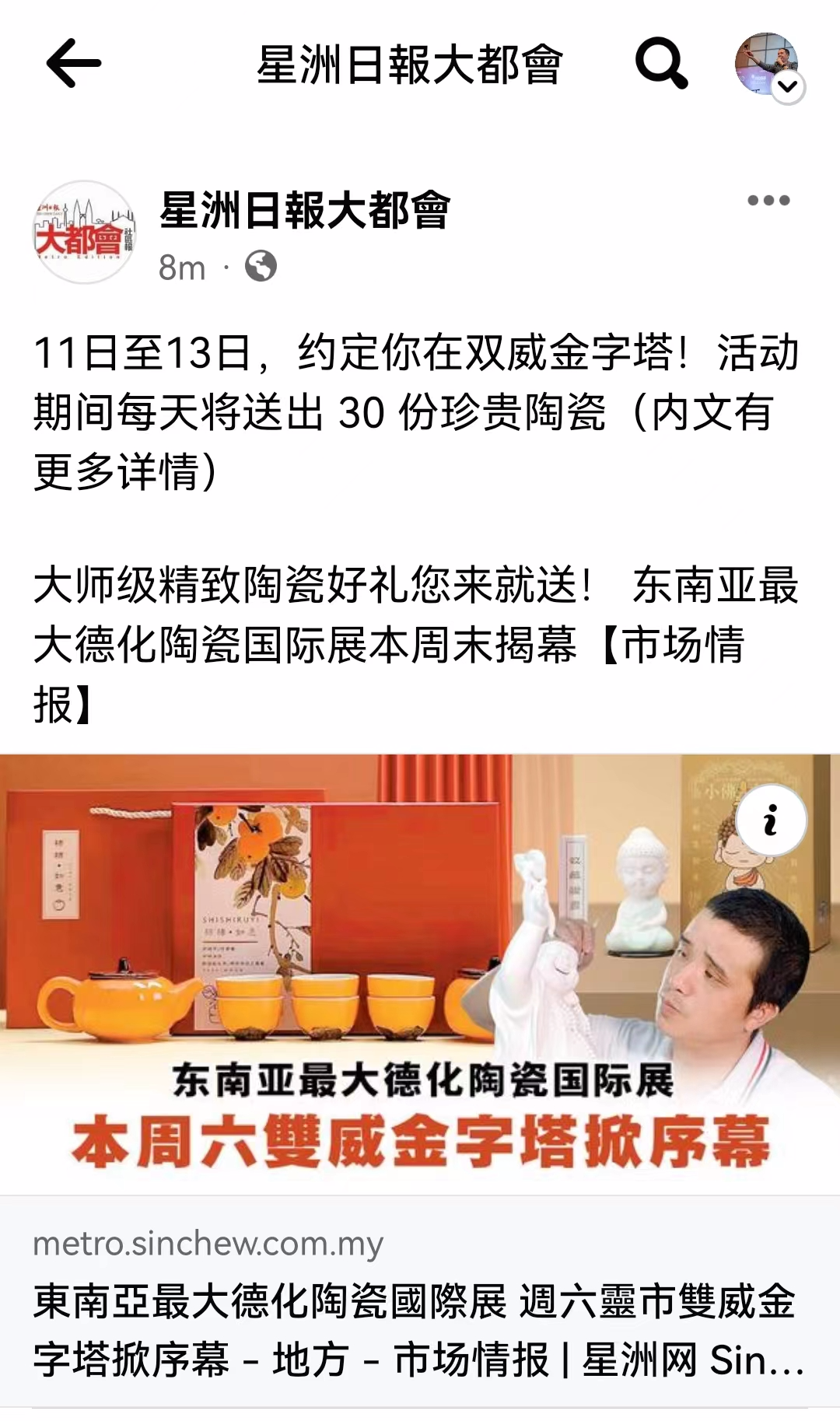Open 星洲日報大都會 page profile picture
The width and height of the screenshot is (840, 1421).
point(84,232)
